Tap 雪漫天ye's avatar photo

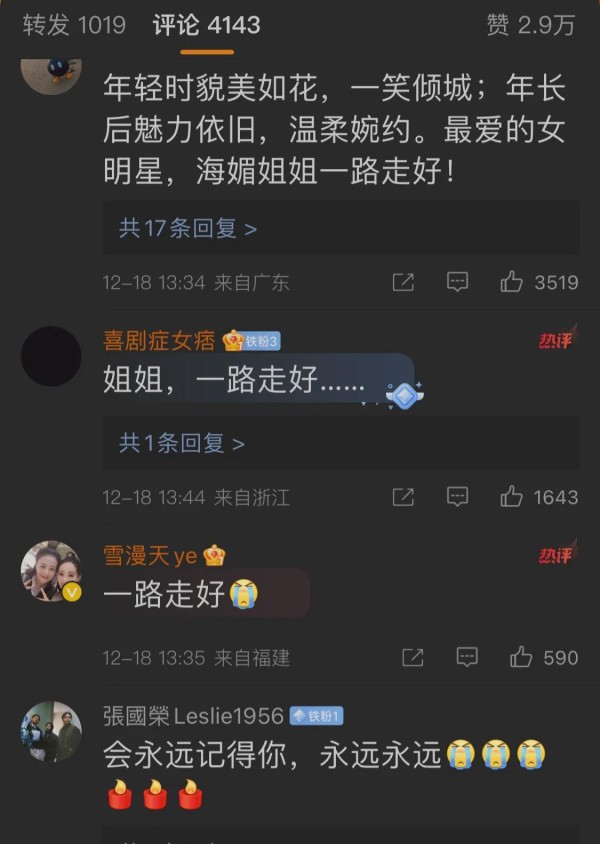51,571
